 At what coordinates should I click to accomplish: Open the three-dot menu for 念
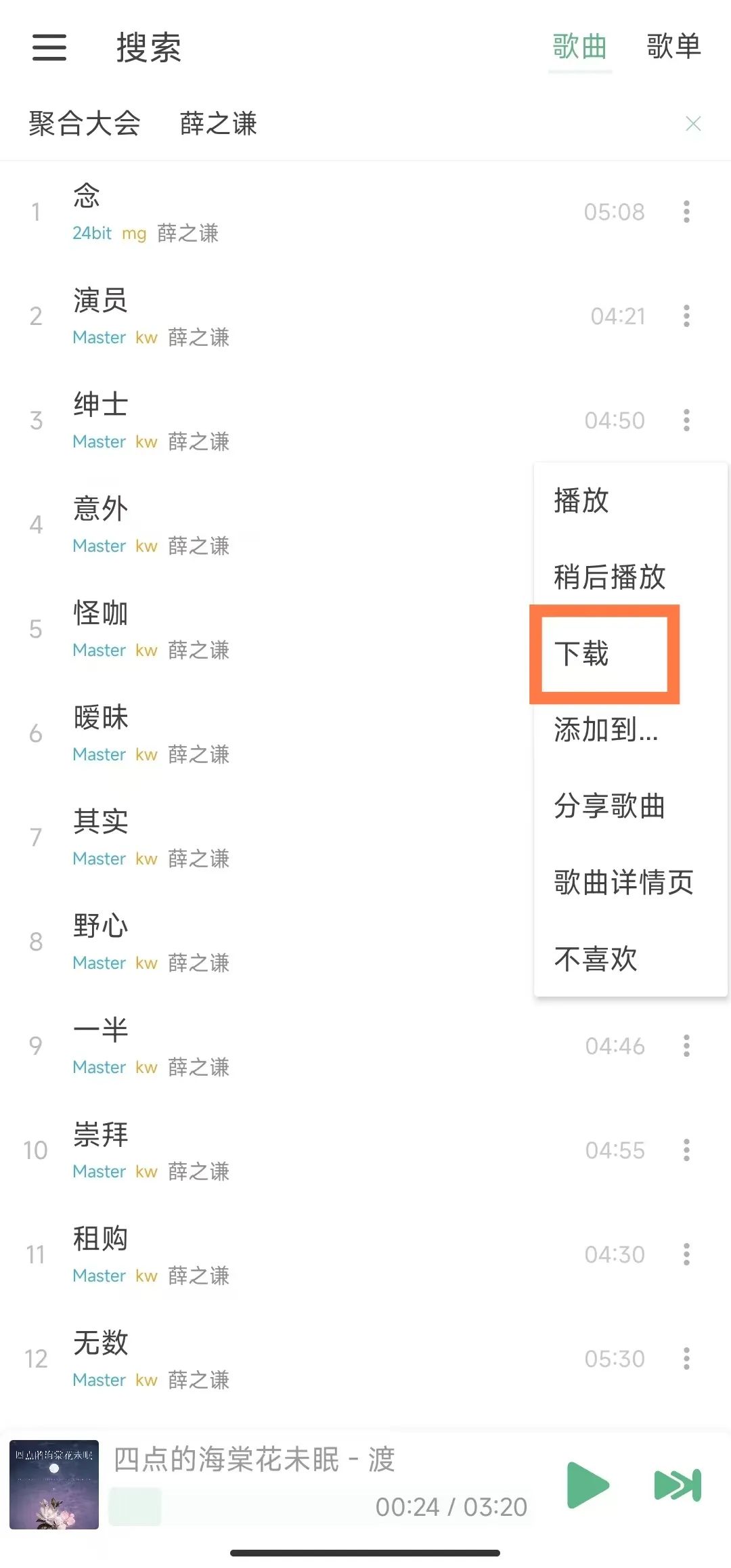pyautogui.click(x=686, y=212)
